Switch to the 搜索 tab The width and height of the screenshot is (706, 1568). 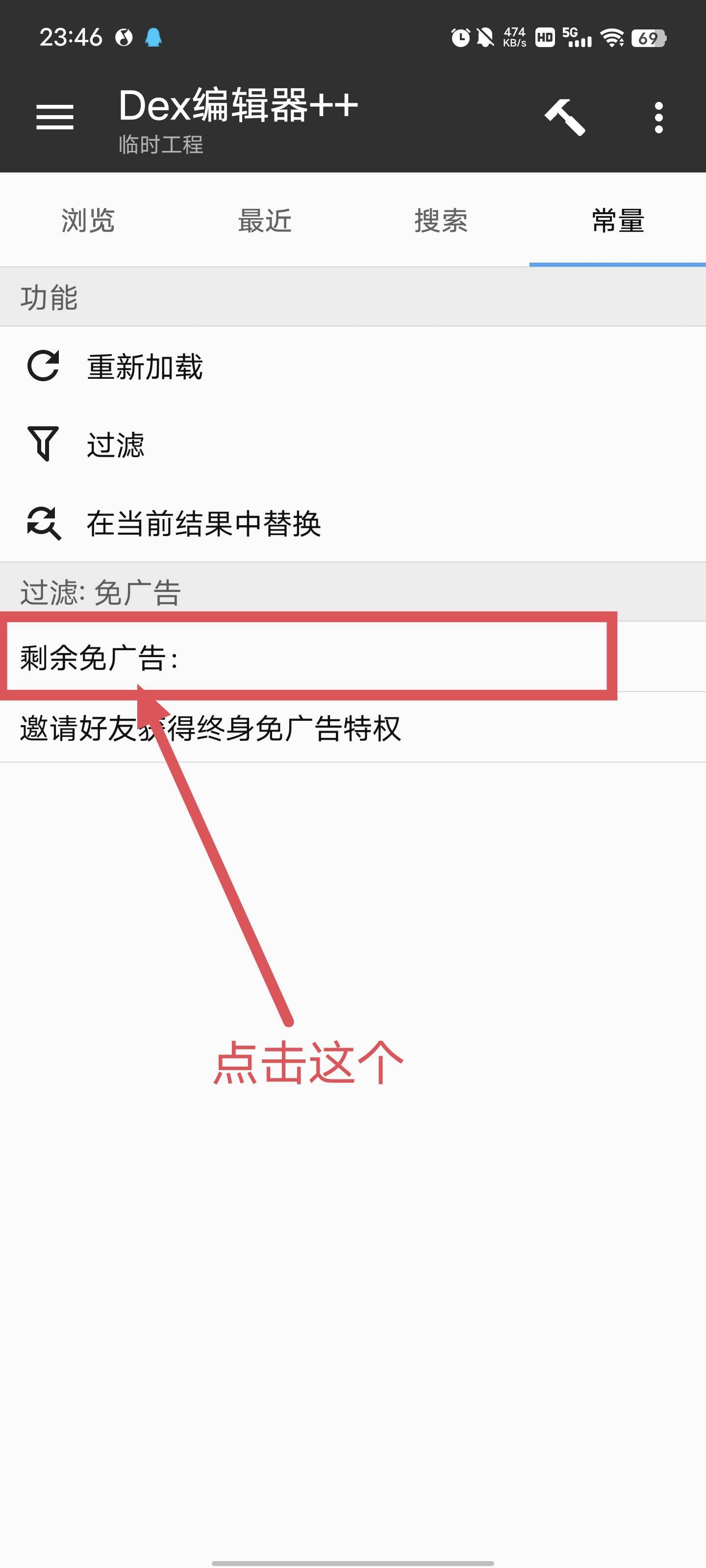click(441, 220)
